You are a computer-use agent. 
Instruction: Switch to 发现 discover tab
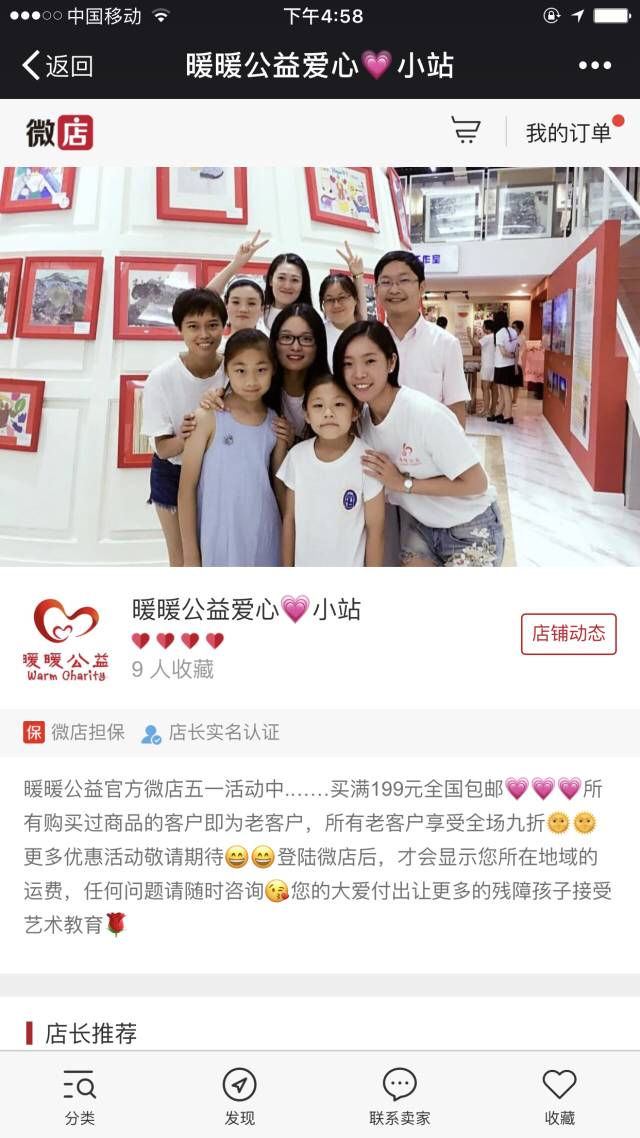click(x=239, y=1096)
